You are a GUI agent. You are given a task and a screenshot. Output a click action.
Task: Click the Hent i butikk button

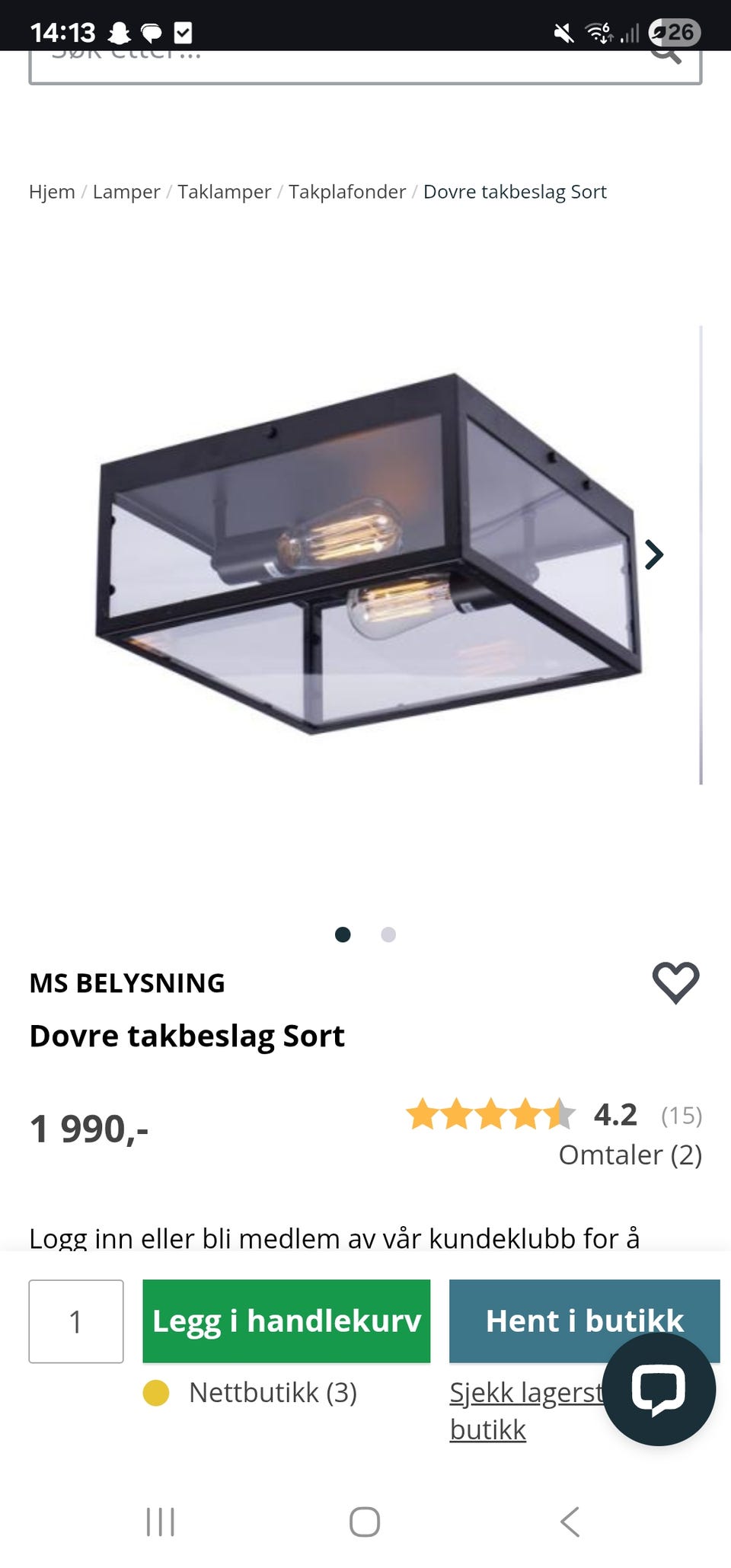584,1321
